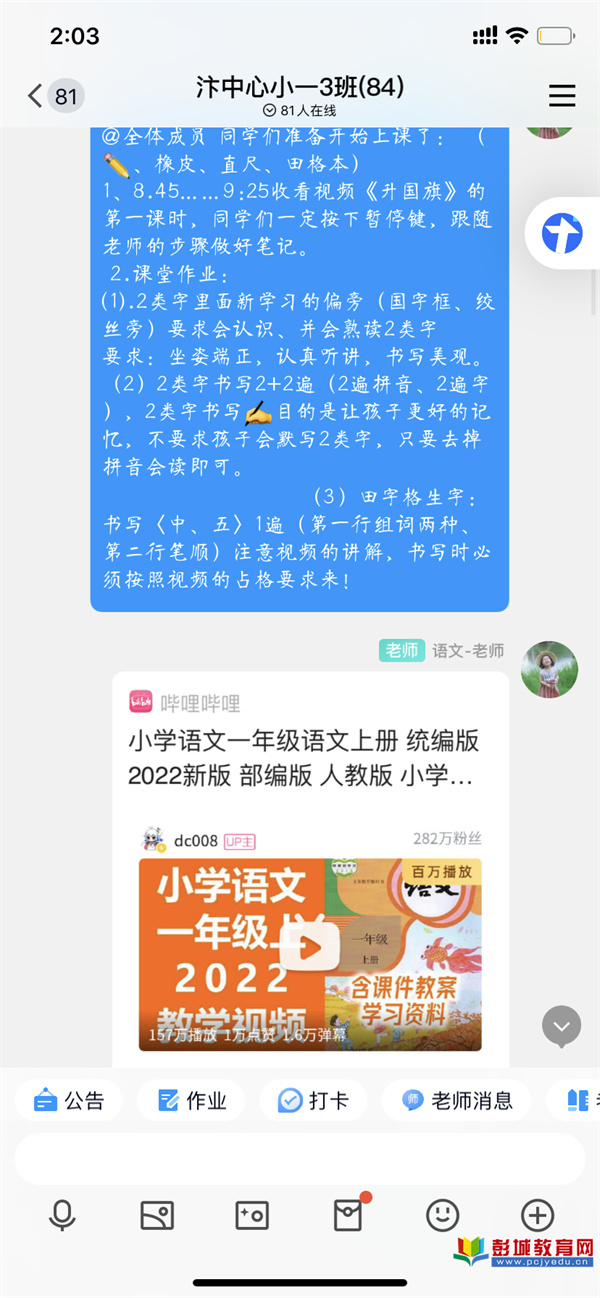This screenshot has width=600, height=1298.
Task: View the teacher's profile avatar
Action: click(550, 669)
